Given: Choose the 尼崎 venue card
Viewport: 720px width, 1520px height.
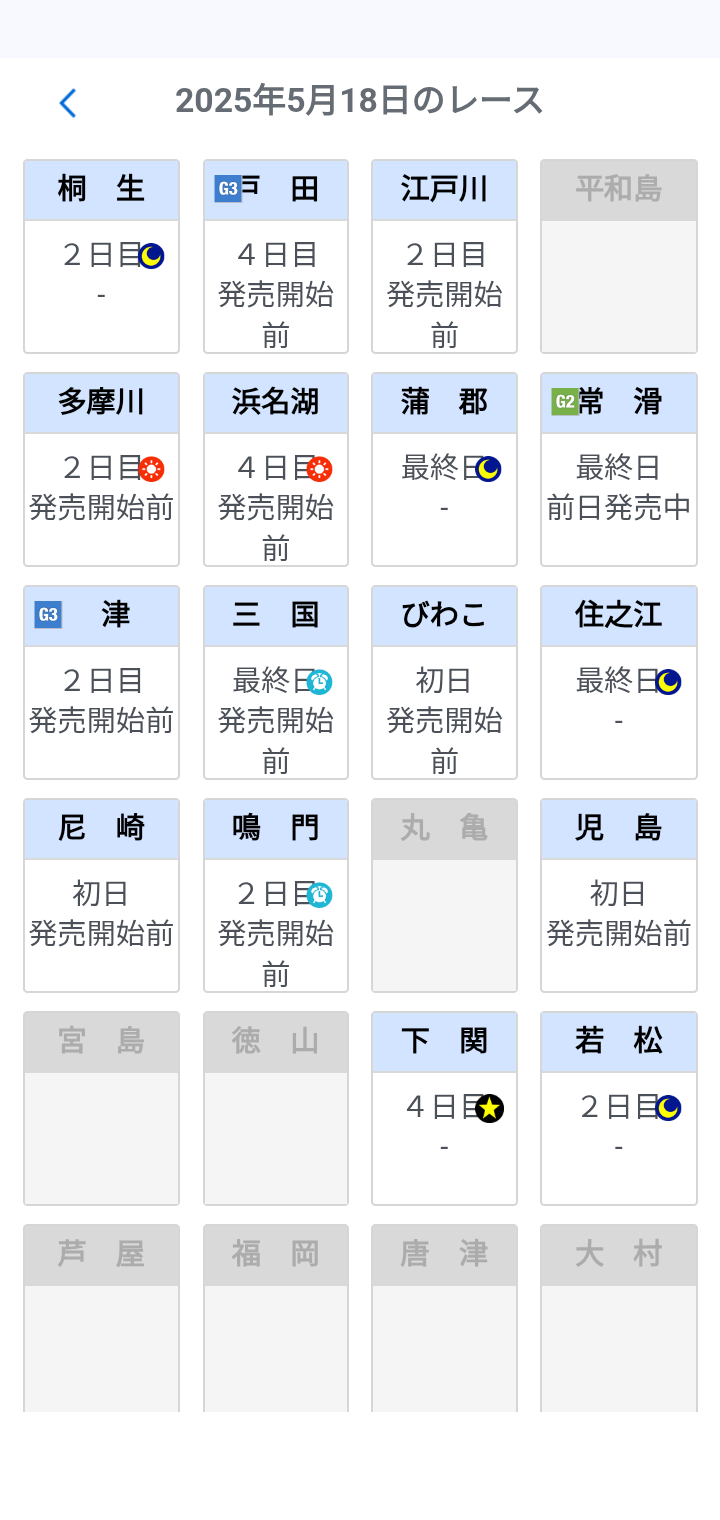Looking at the screenshot, I should tap(101, 895).
